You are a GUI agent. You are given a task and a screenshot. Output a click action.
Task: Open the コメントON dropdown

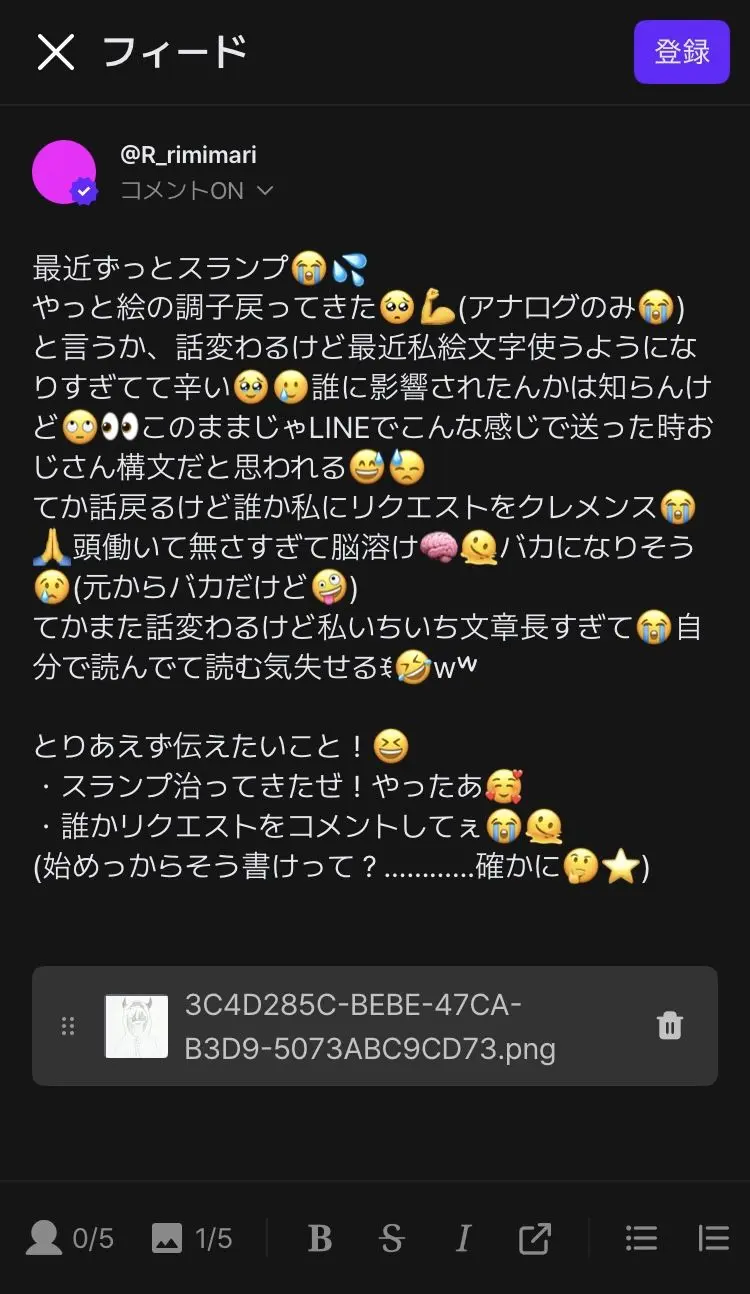[197, 191]
